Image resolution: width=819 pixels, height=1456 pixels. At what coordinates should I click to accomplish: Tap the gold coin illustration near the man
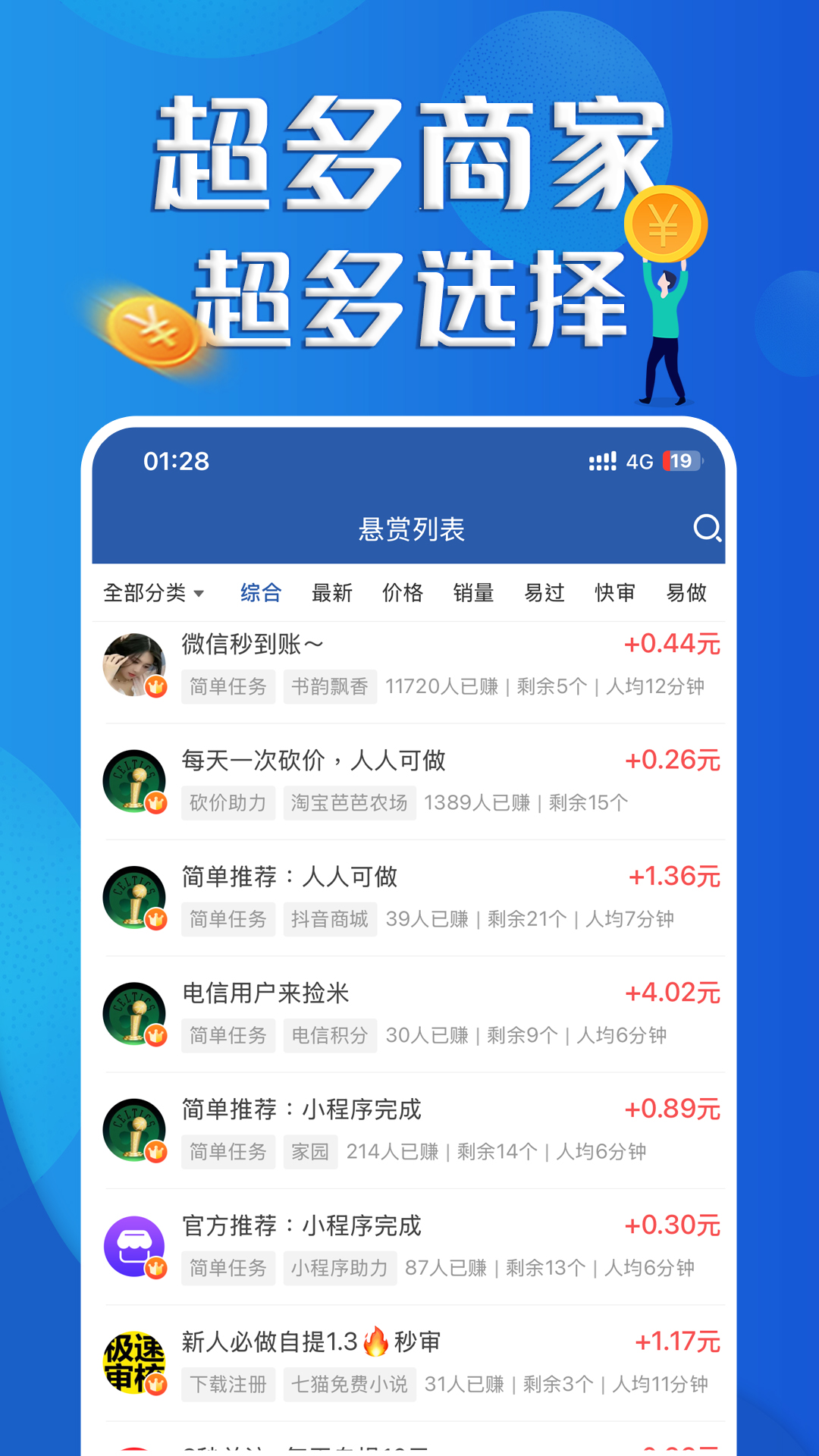(x=665, y=224)
